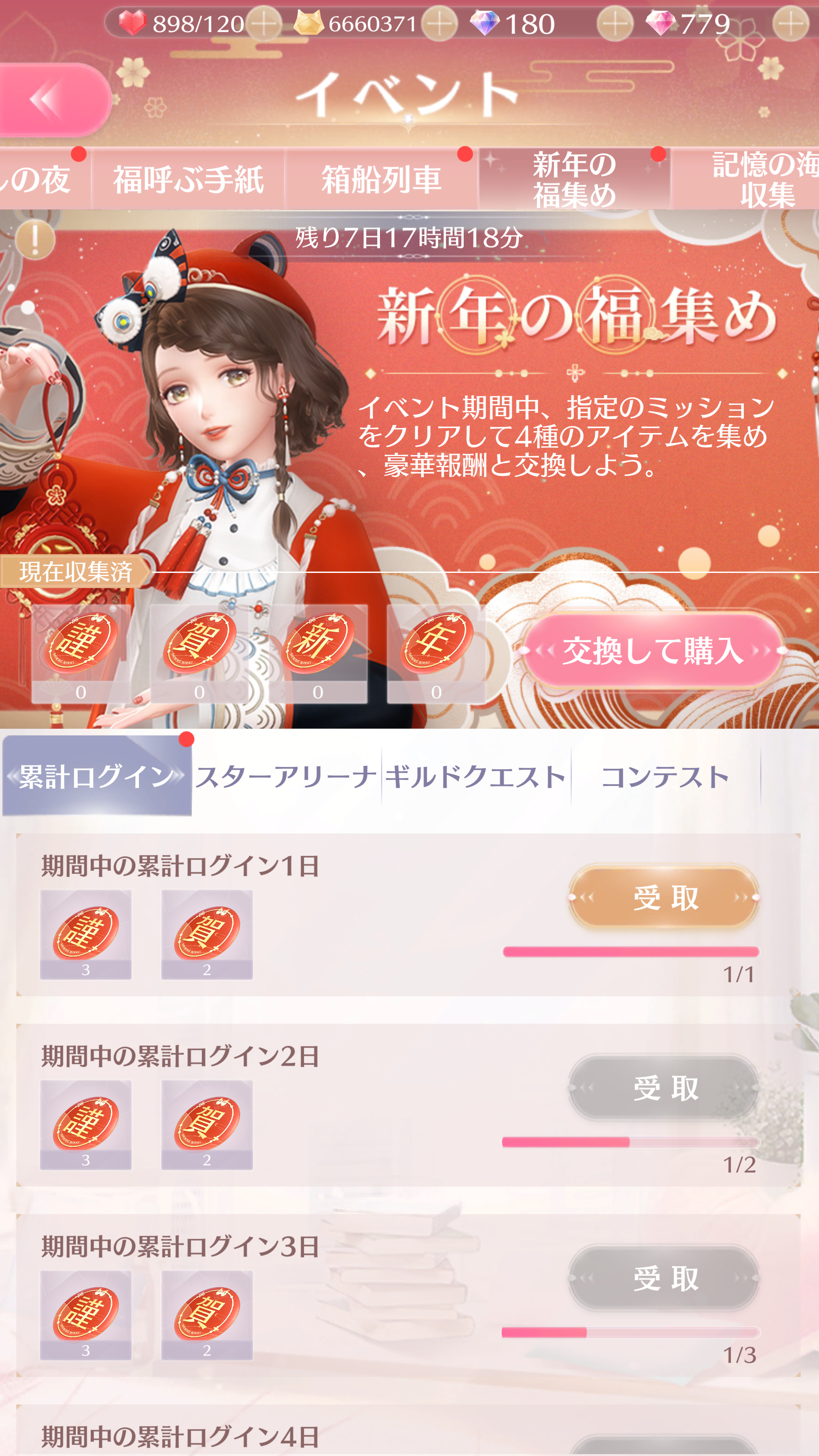Viewport: 819px width, 1456px height.
Task: Switch to the 箱船列車 event tab
Action: pyautogui.click(x=381, y=179)
